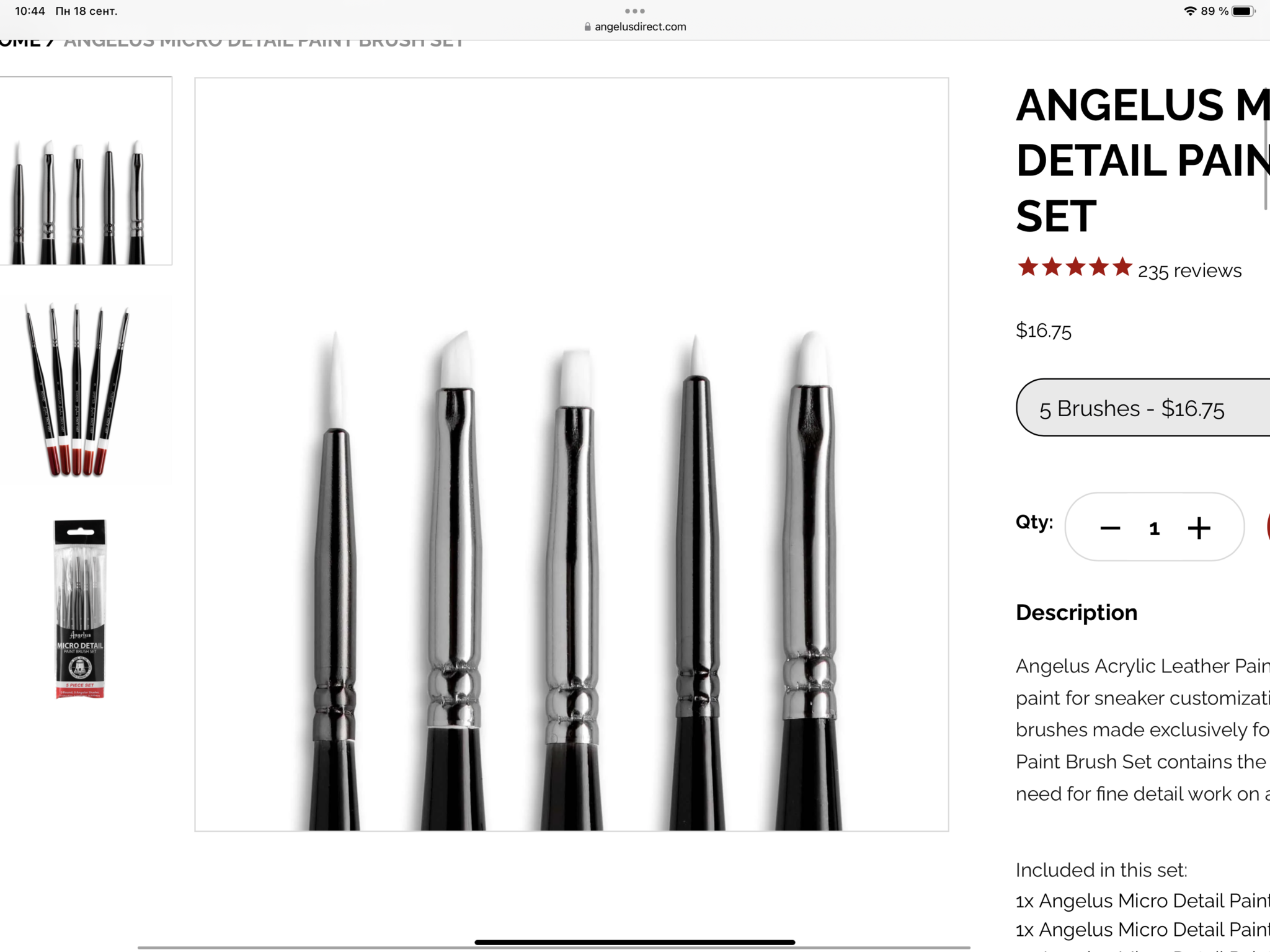Decrease quantity with the minus button
The height and width of the screenshot is (952, 1270).
[1110, 528]
